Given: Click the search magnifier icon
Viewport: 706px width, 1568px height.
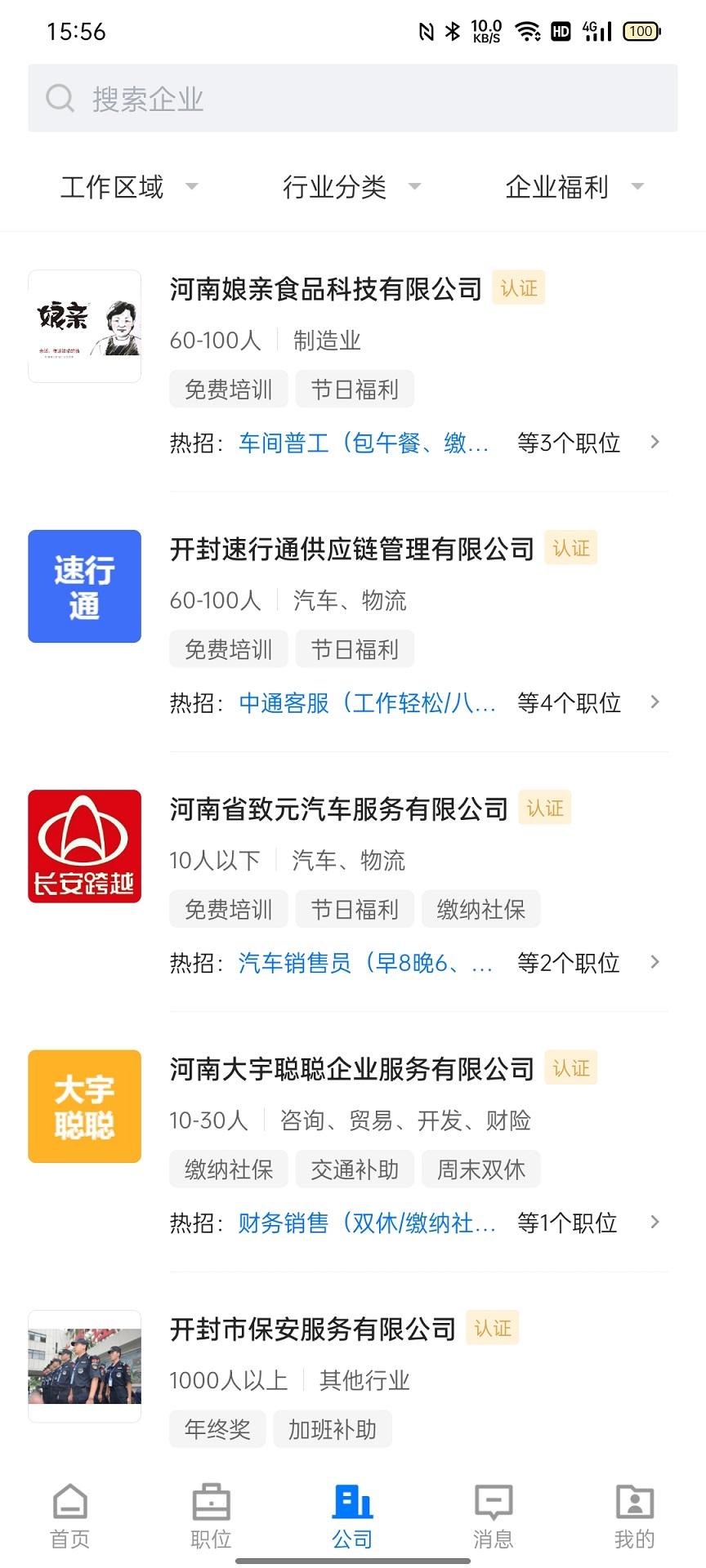Looking at the screenshot, I should (x=59, y=97).
